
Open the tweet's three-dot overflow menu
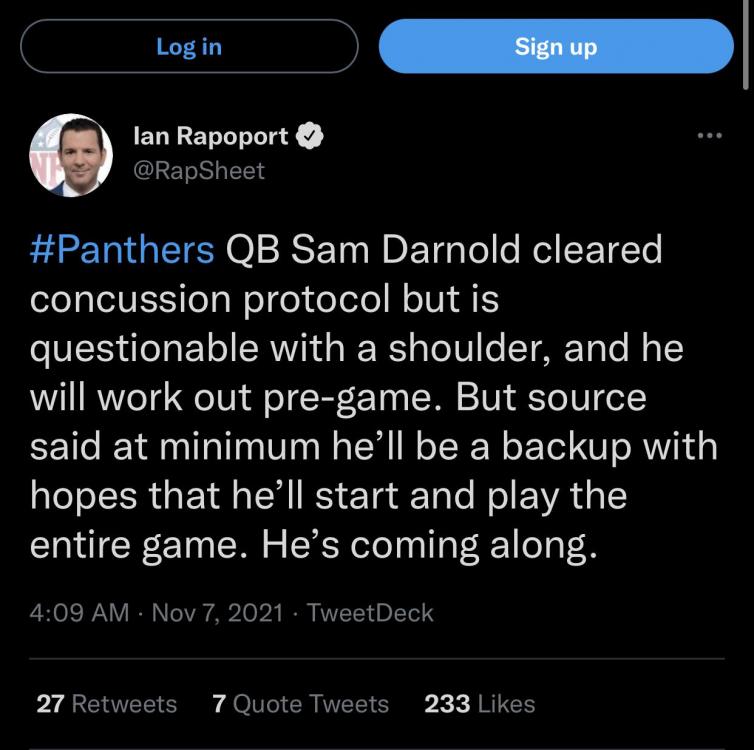coord(709,136)
